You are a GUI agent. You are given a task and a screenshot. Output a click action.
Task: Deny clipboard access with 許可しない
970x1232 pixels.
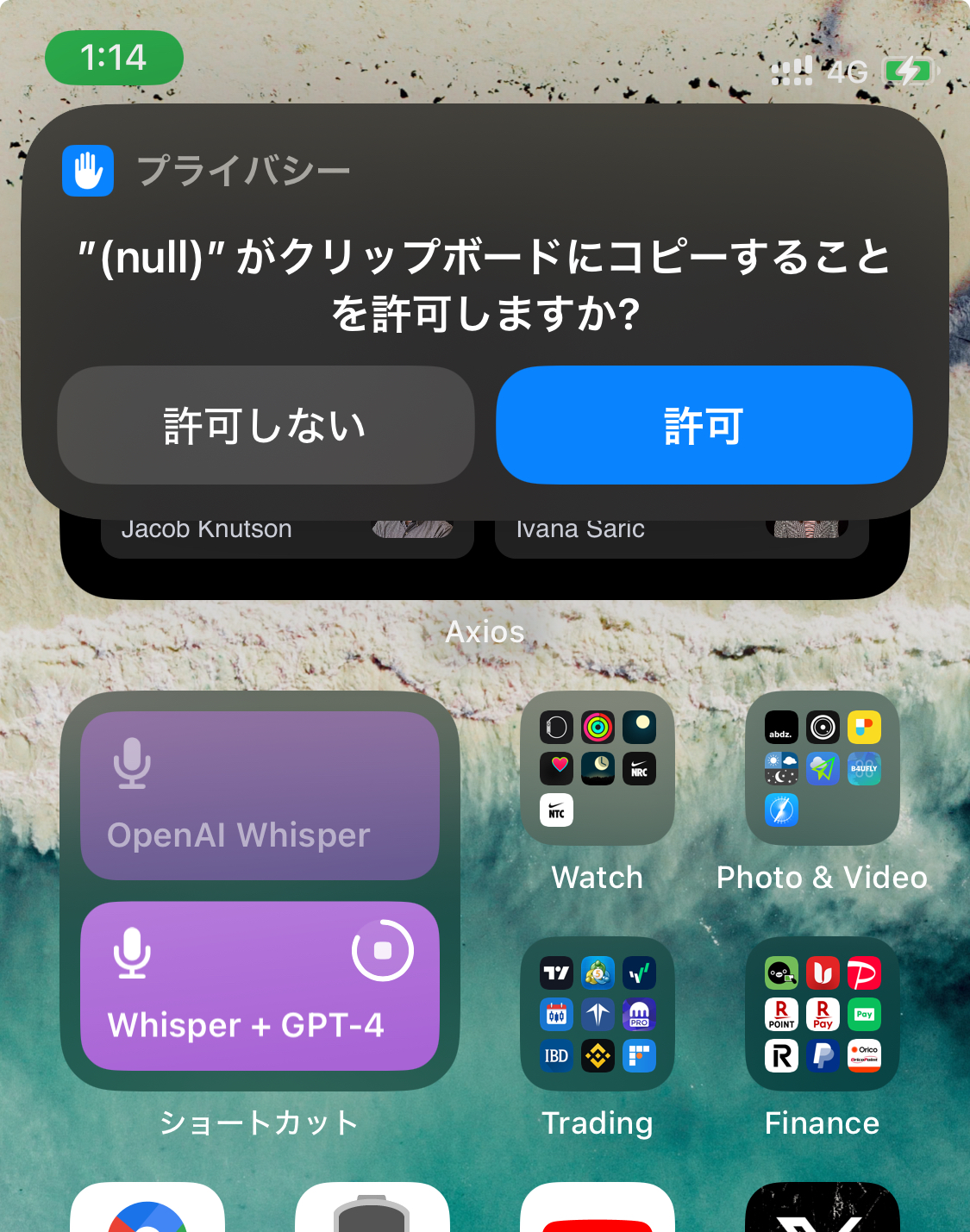tap(266, 425)
